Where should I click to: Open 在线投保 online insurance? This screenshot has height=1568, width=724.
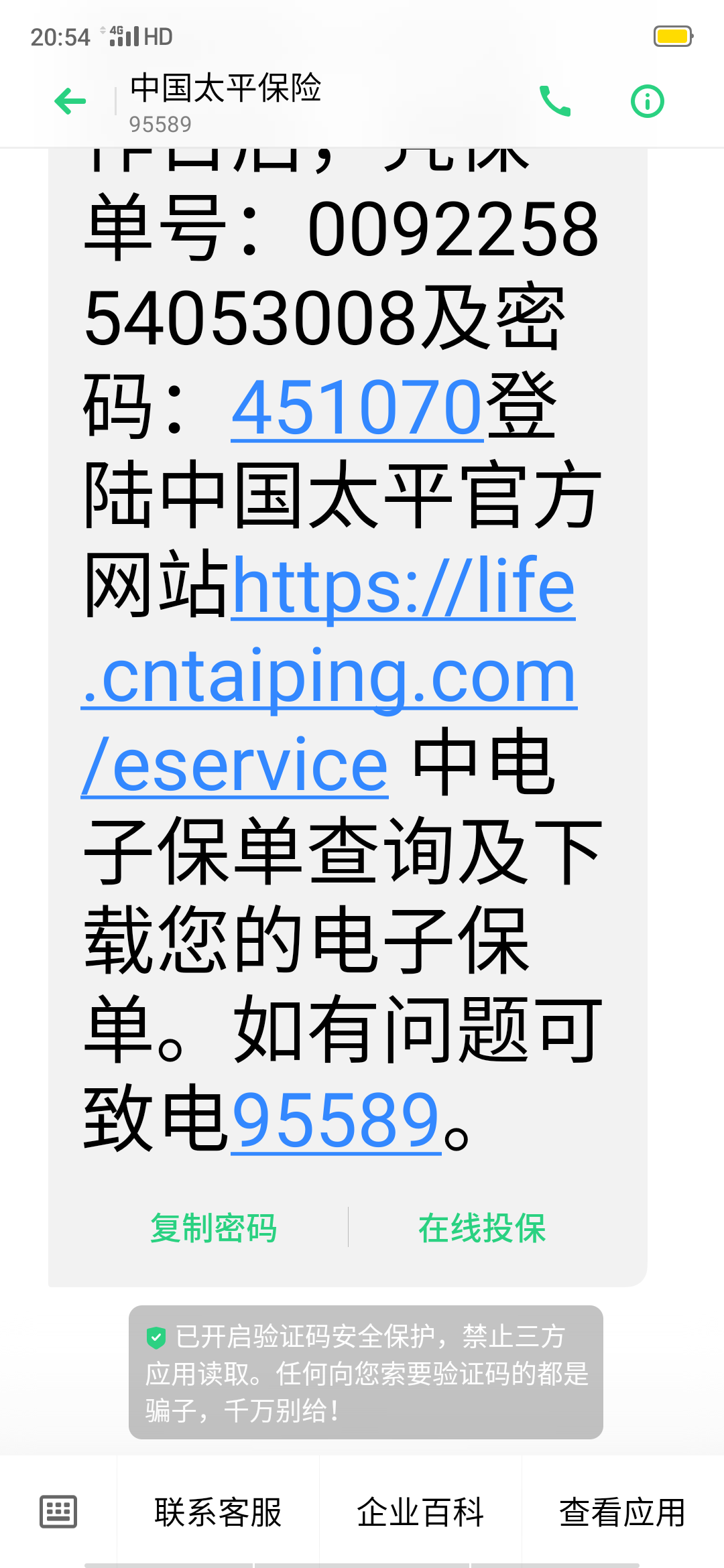pyautogui.click(x=482, y=1228)
